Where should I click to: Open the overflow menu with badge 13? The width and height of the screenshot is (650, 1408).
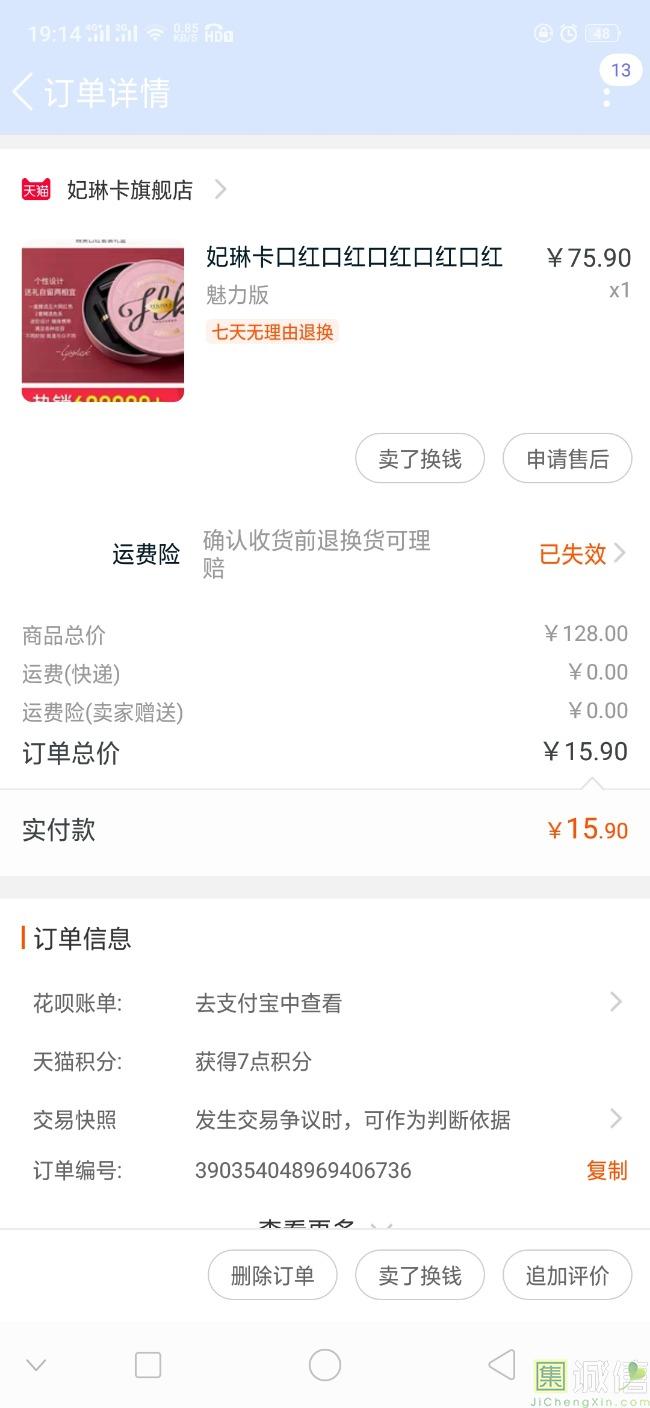[x=607, y=95]
